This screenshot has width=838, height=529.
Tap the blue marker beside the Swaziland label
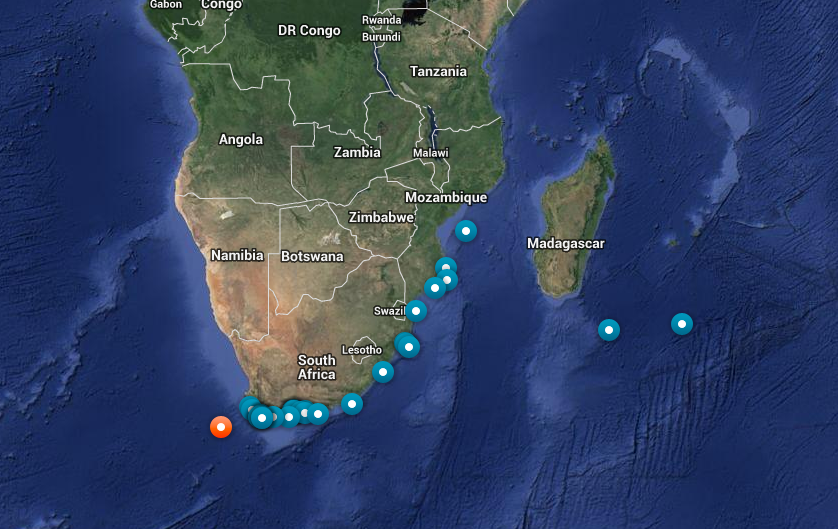coord(416,311)
